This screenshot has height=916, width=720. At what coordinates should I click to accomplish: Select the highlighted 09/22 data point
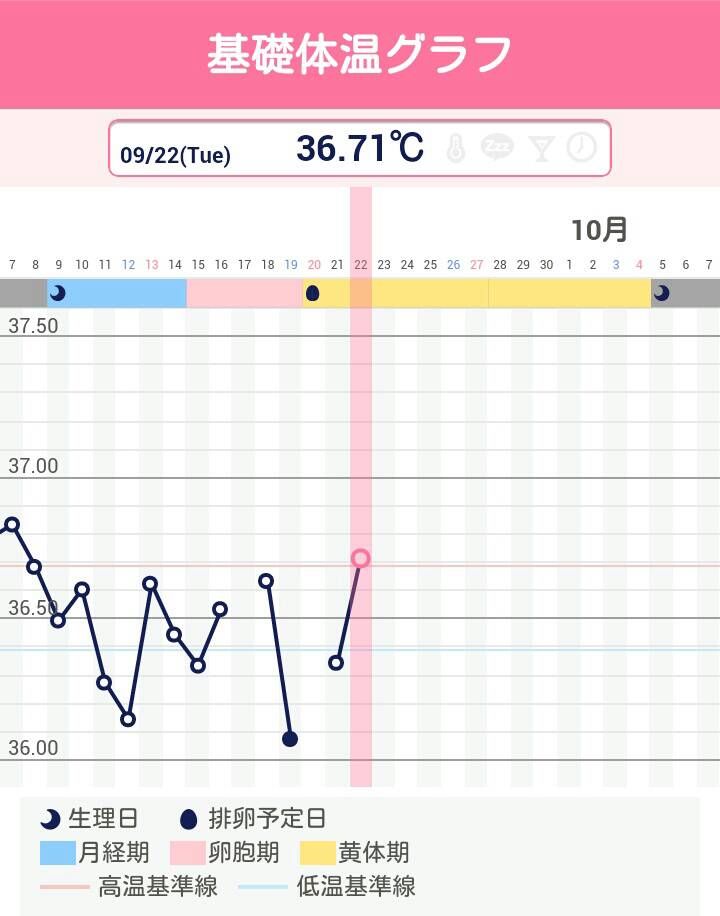(360, 558)
